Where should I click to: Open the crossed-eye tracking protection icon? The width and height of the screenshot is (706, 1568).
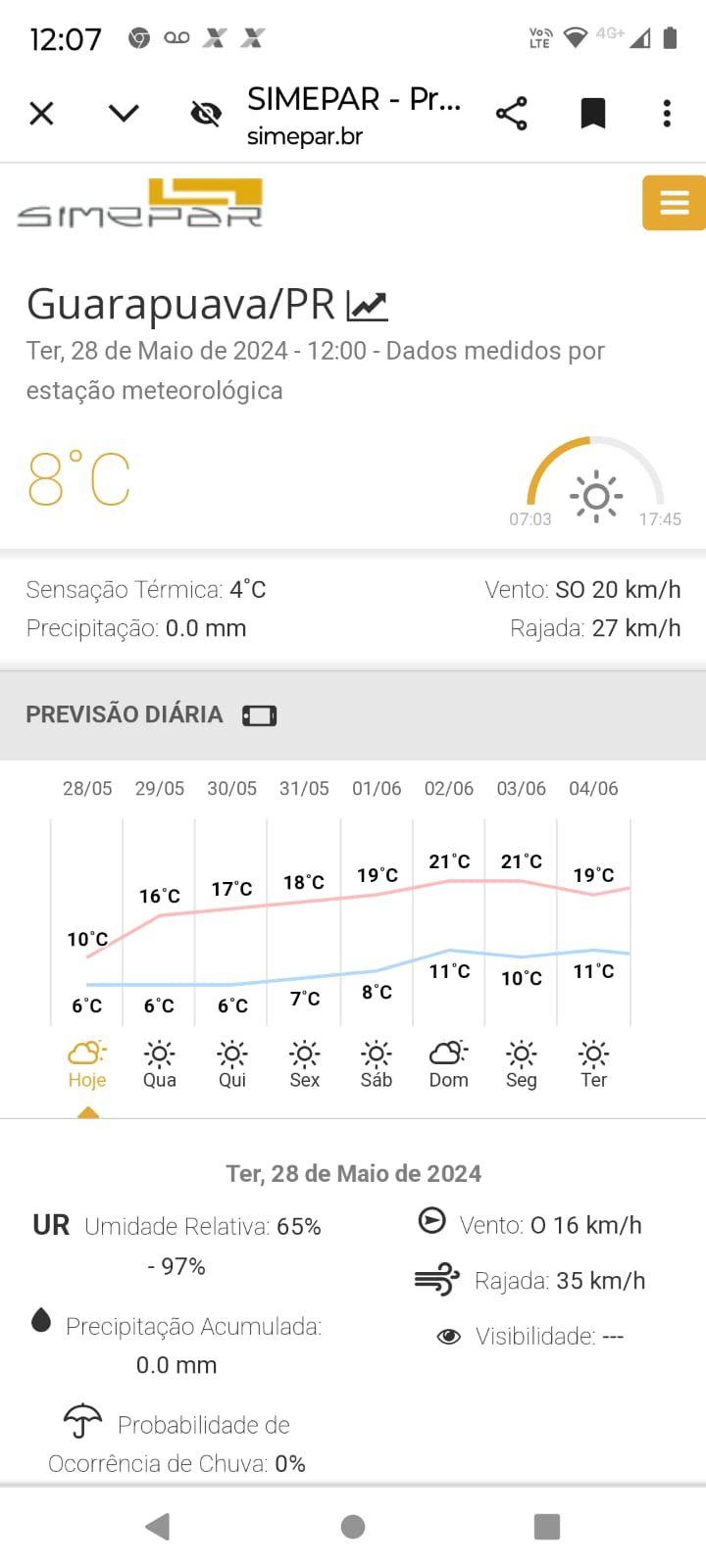coord(206,114)
